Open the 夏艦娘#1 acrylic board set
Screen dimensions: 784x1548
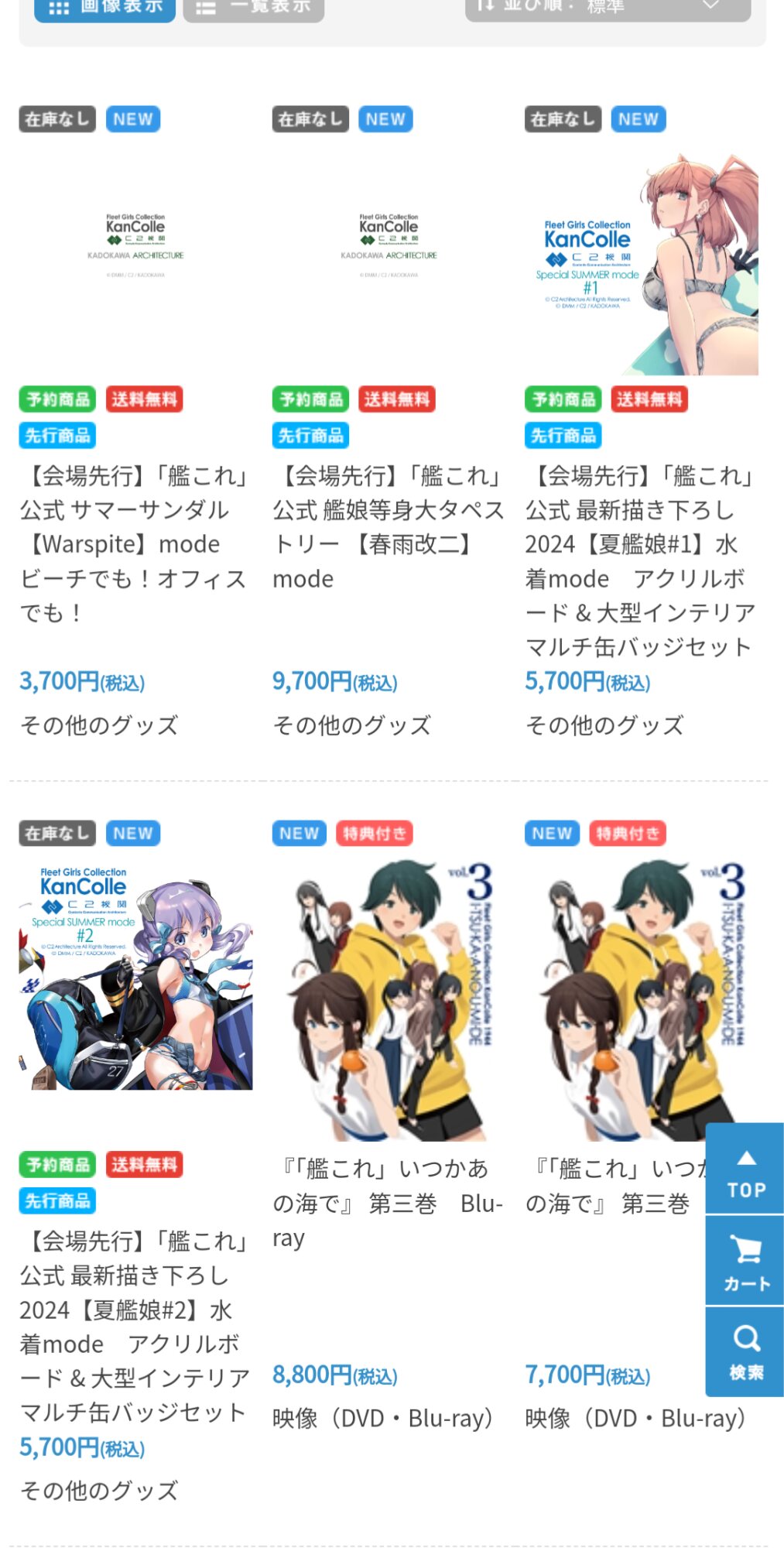(641, 561)
